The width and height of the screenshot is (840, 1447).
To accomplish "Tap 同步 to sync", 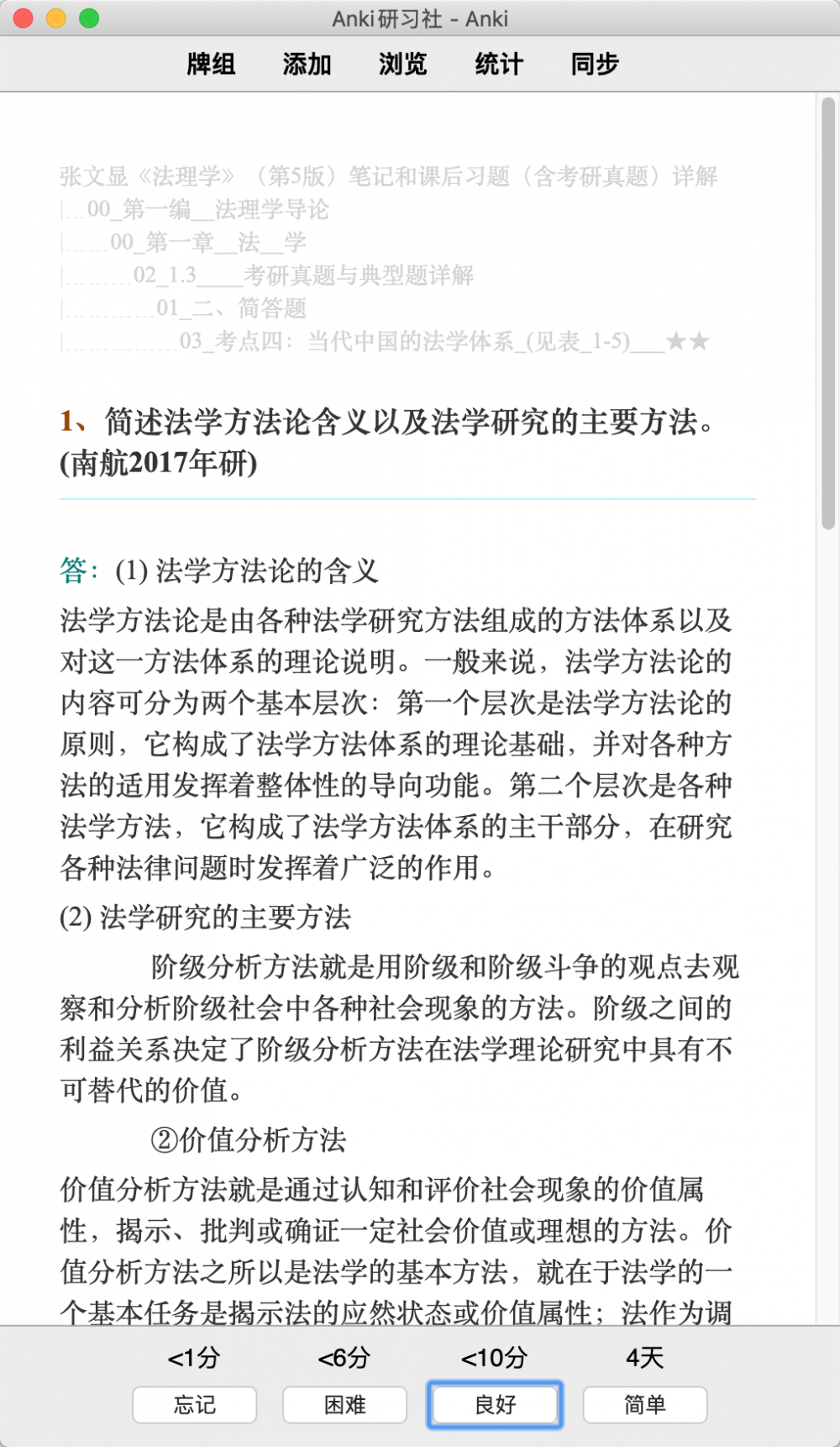I will click(594, 64).
